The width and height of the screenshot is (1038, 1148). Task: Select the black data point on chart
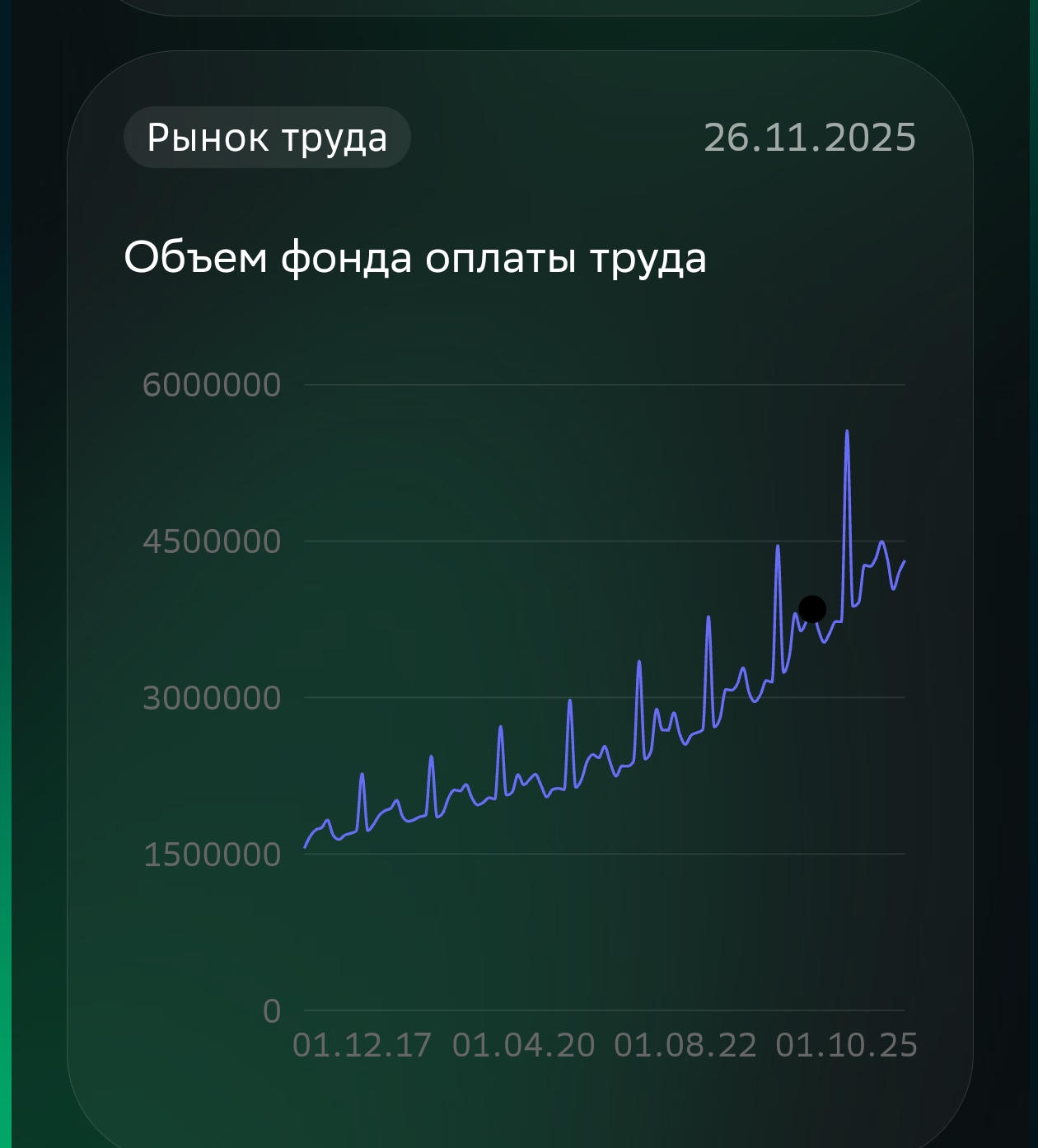(812, 610)
